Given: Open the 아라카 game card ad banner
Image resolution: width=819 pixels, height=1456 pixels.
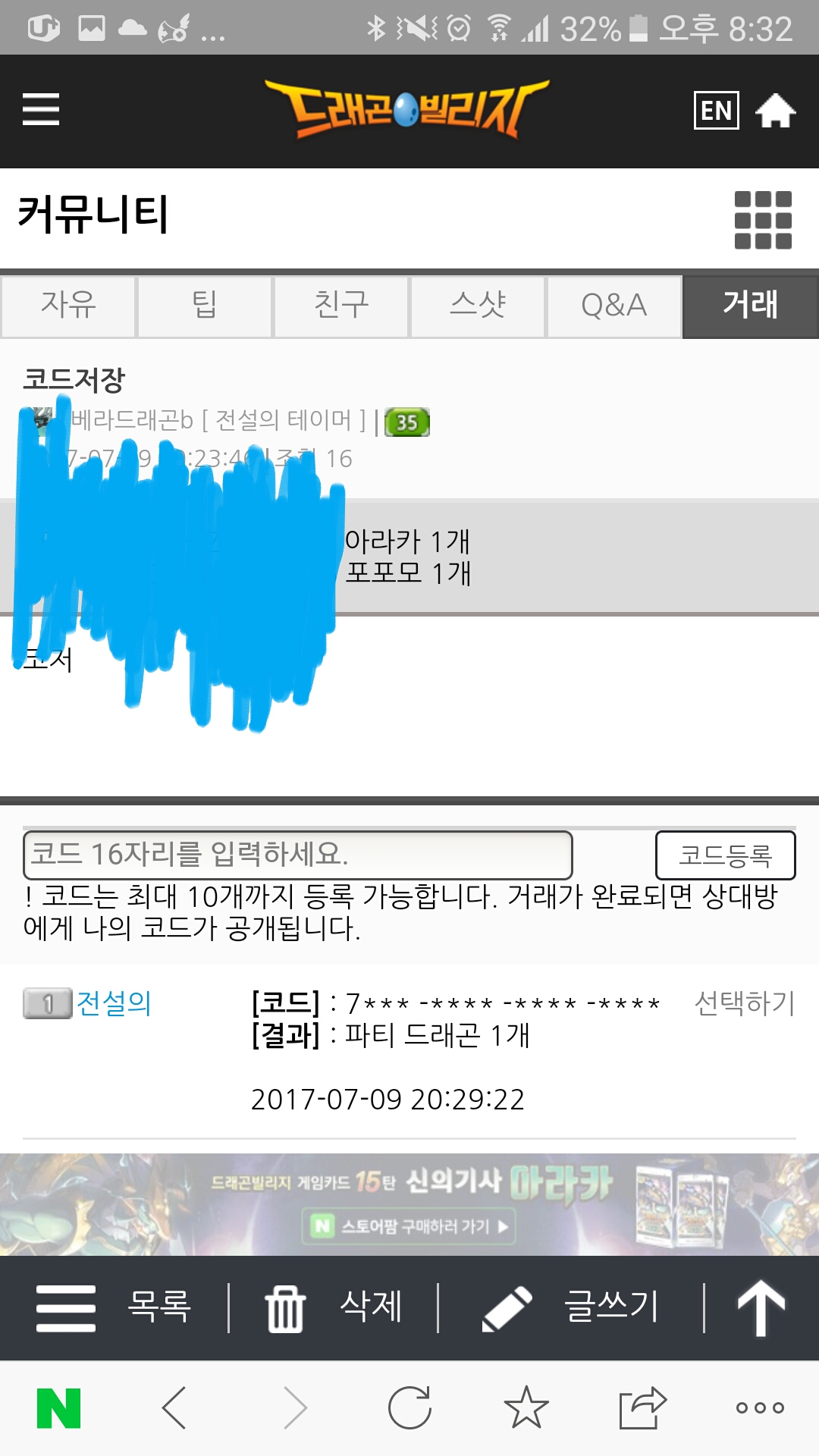Looking at the screenshot, I should coord(409,1204).
